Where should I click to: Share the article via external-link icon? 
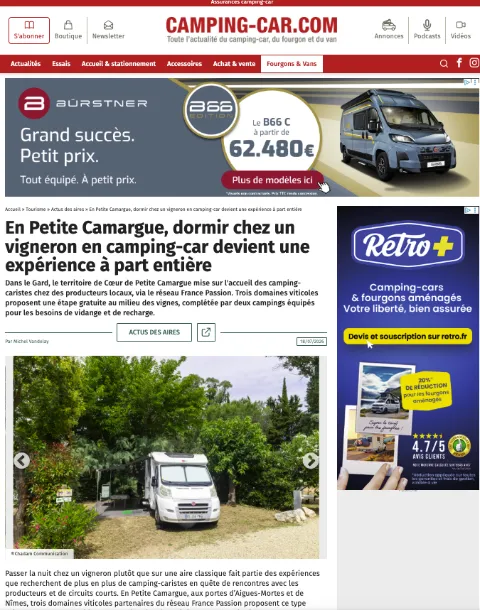[x=206, y=332]
